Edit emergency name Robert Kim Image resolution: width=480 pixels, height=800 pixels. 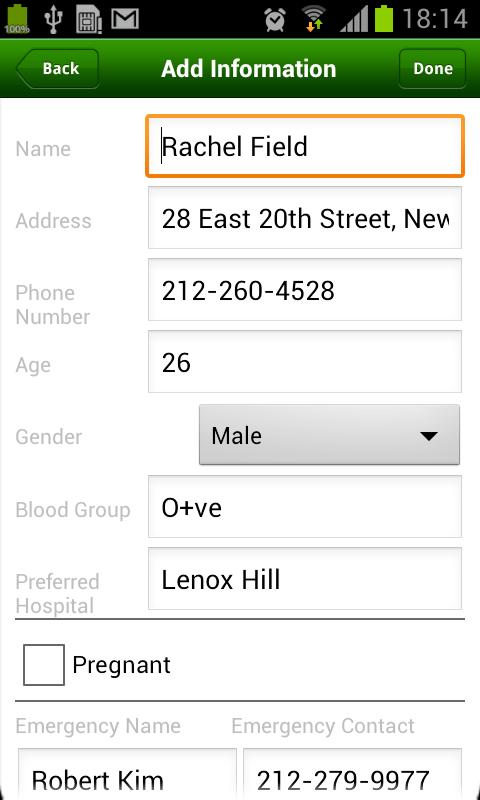coord(127,774)
